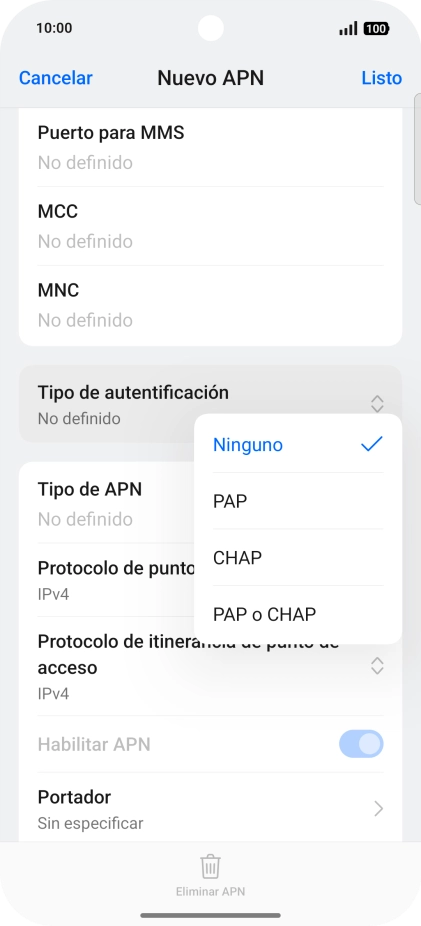Cancel the new APN creation
This screenshot has height=926, width=421.
pyautogui.click(x=56, y=78)
